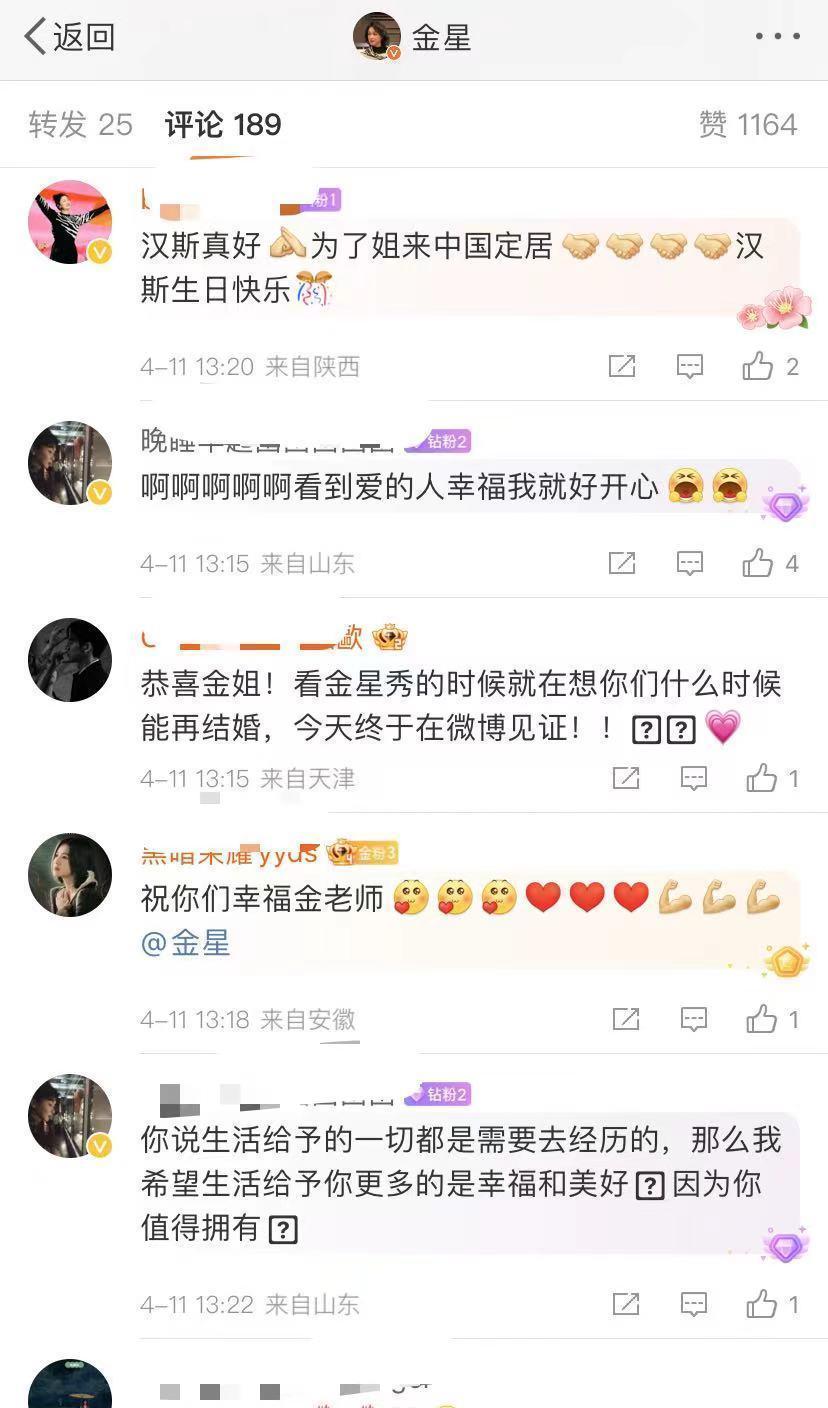Share the 13:22 comment from 山东
The width and height of the screenshot is (828, 1408).
[626, 1304]
